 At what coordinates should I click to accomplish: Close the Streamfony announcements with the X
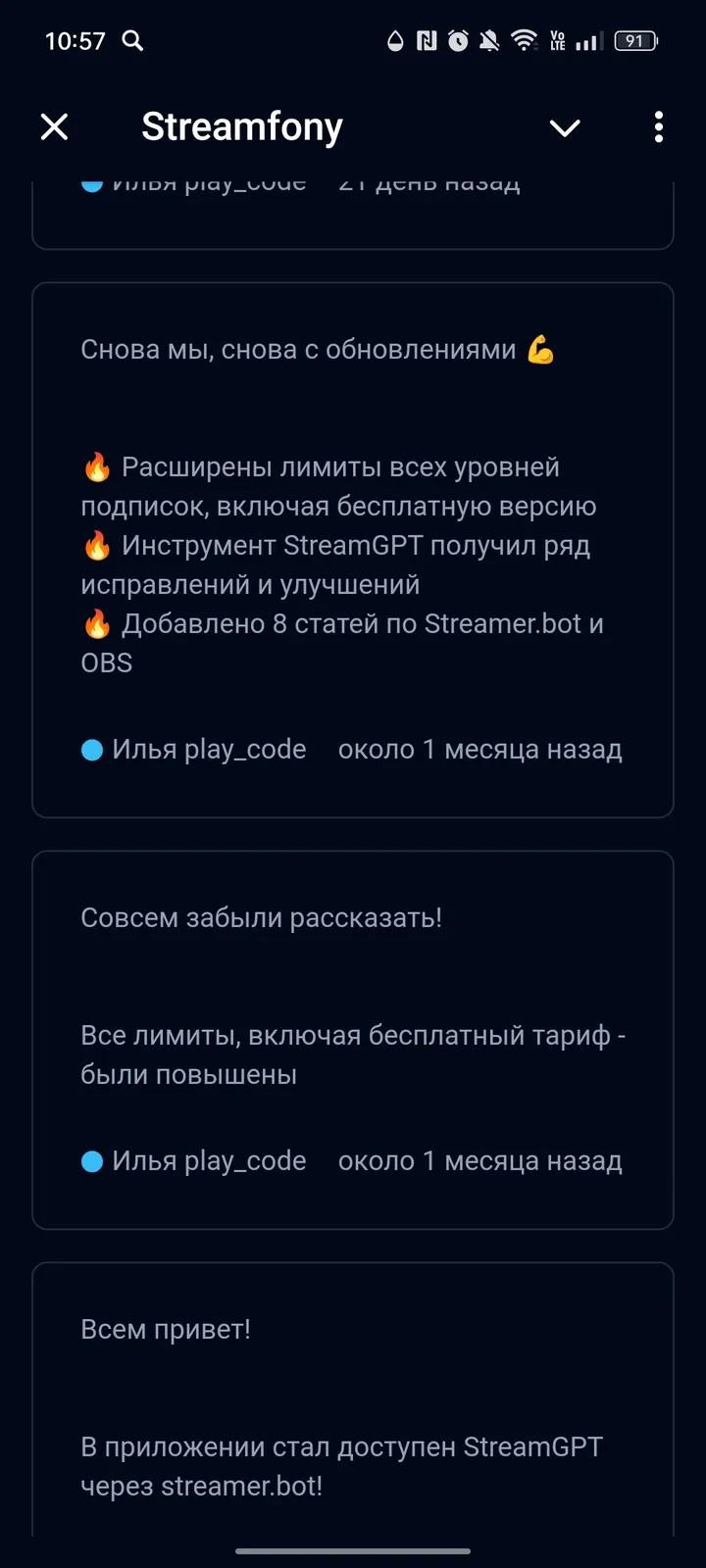[x=54, y=127]
